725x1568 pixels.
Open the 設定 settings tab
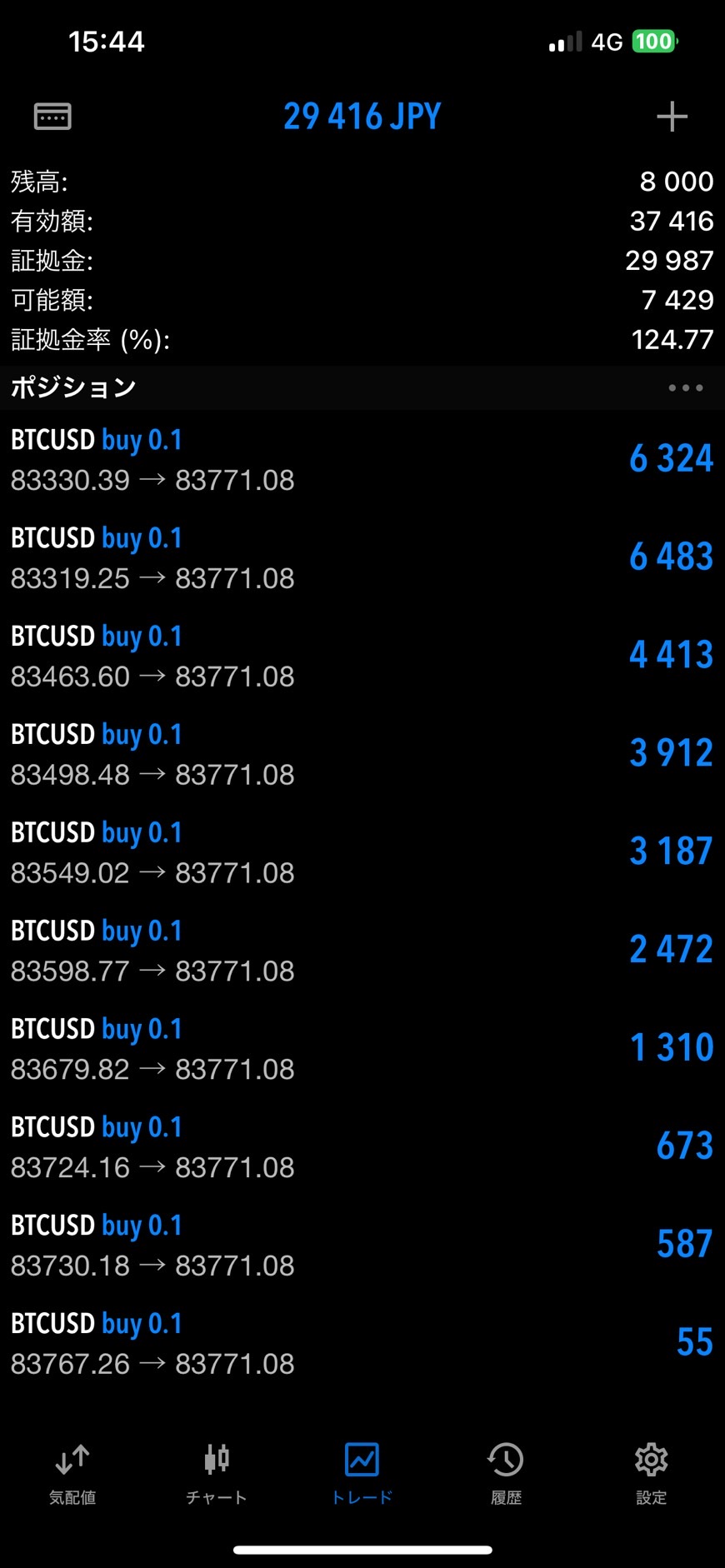(x=651, y=1473)
